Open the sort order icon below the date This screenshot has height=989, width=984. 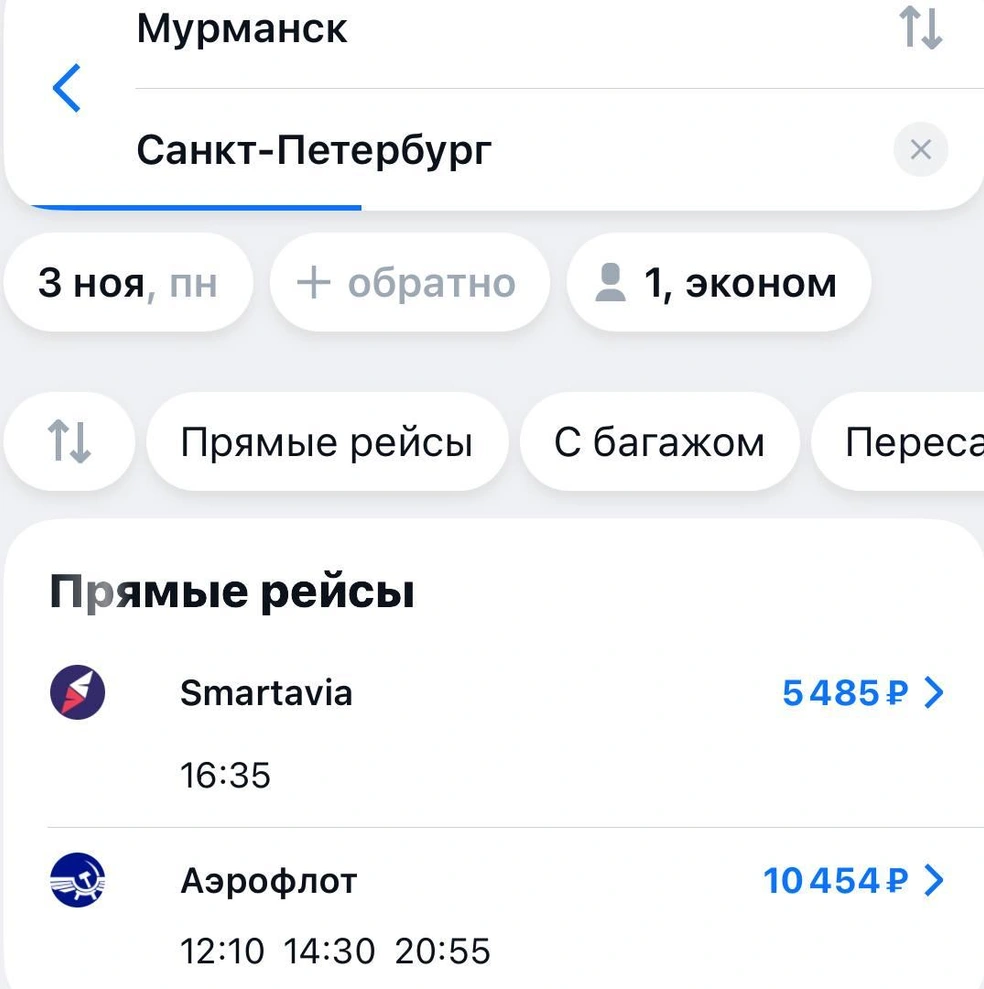pyautogui.click(x=67, y=441)
